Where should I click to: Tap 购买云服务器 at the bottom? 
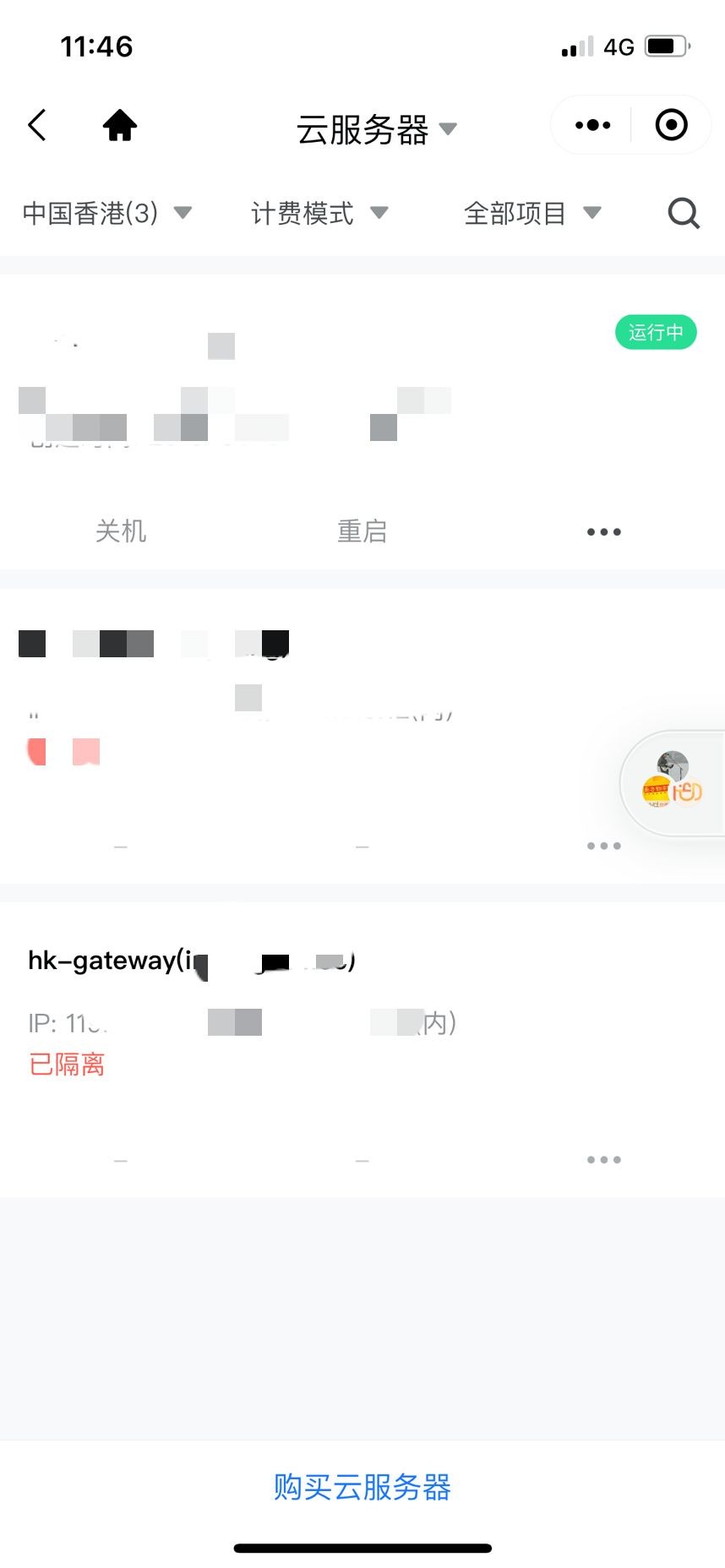coord(362,1488)
